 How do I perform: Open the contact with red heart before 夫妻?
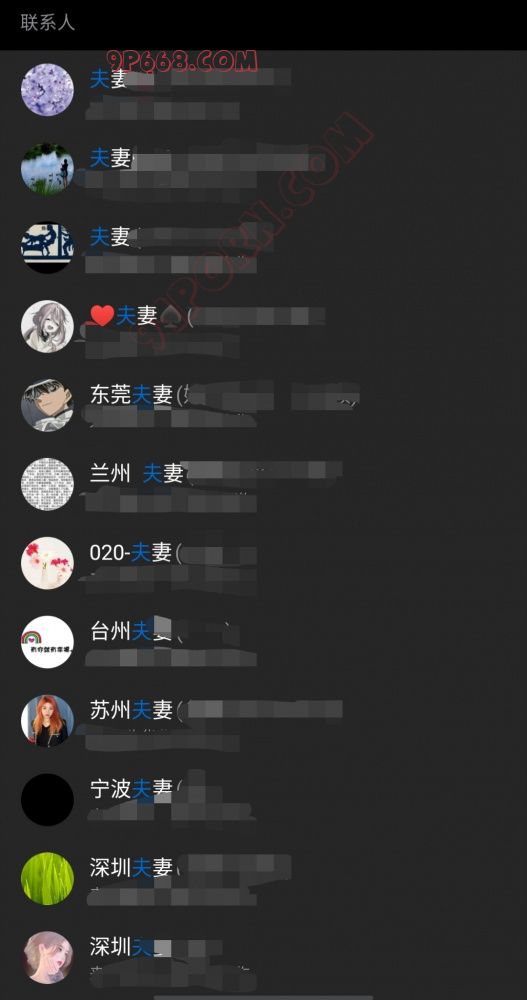pyautogui.click(x=264, y=325)
